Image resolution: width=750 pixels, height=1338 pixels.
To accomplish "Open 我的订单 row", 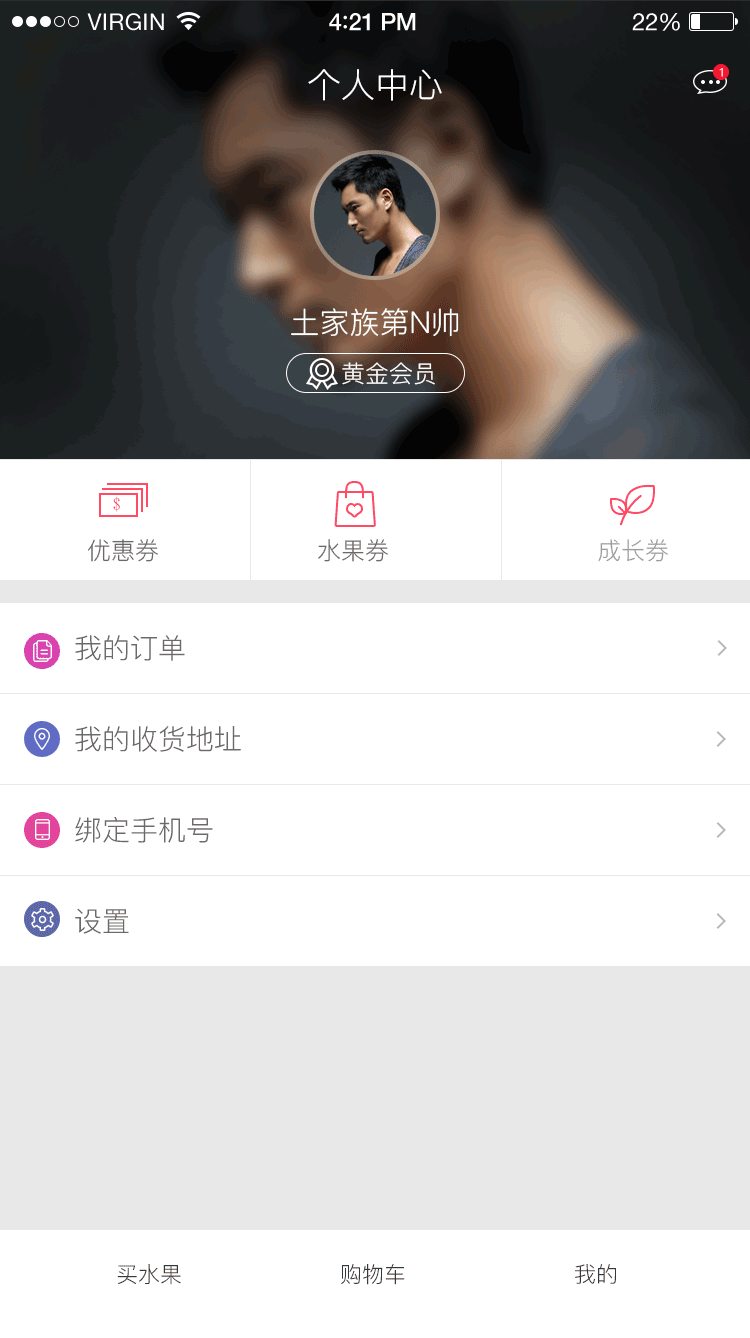I will tap(375, 649).
